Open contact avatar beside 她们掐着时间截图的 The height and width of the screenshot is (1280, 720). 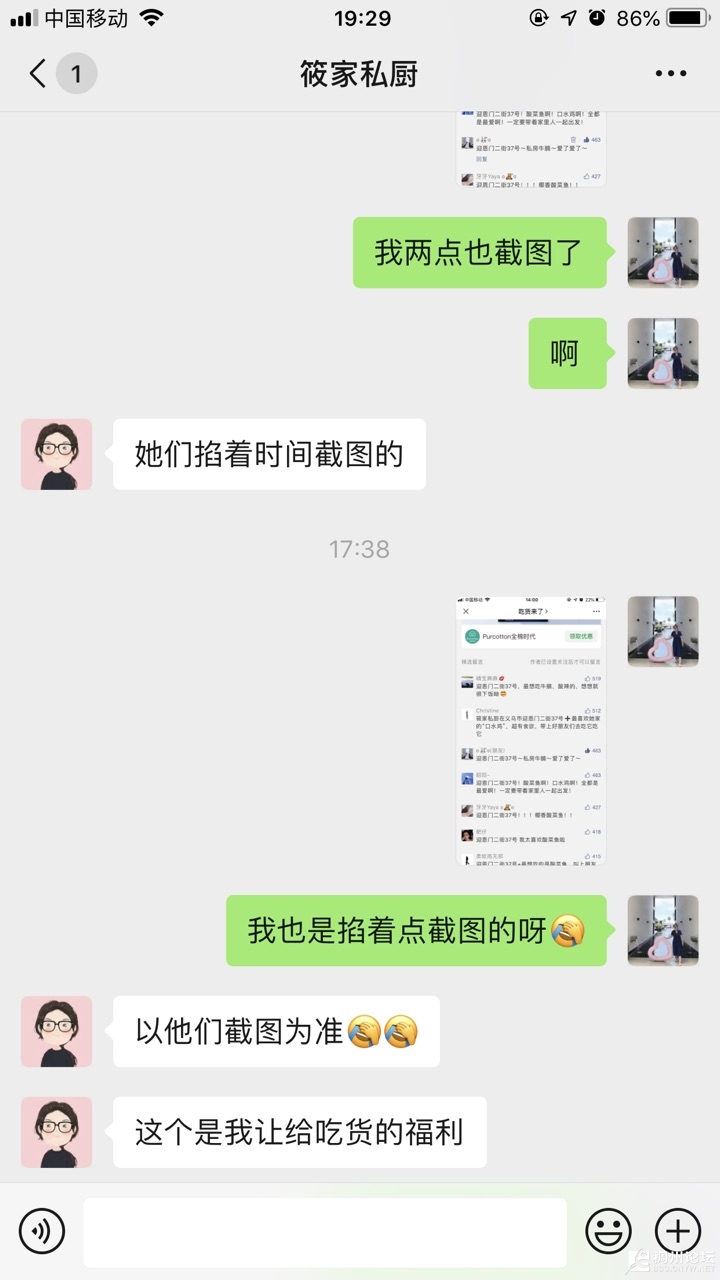tap(56, 454)
